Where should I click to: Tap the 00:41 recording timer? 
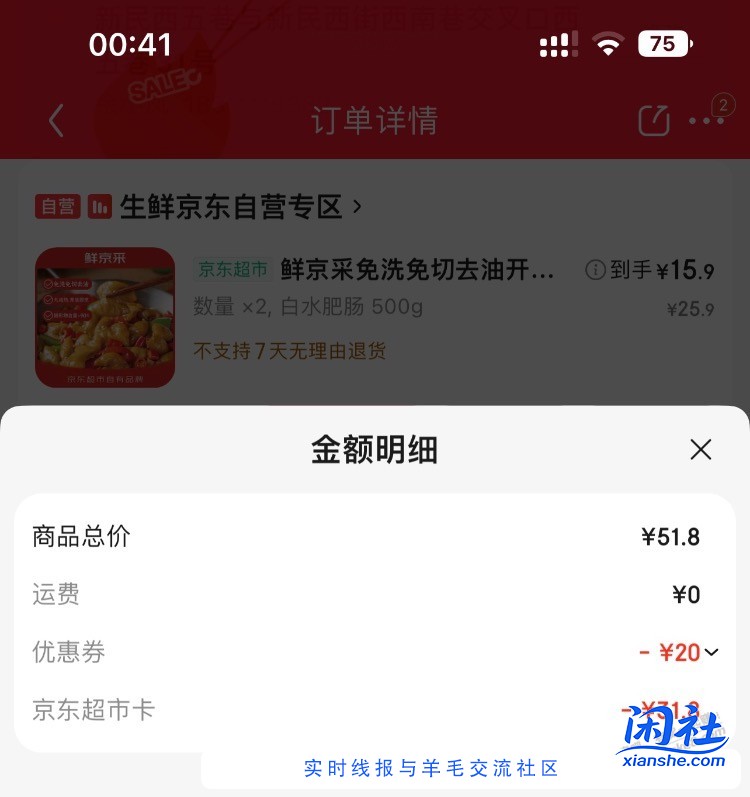[x=129, y=44]
